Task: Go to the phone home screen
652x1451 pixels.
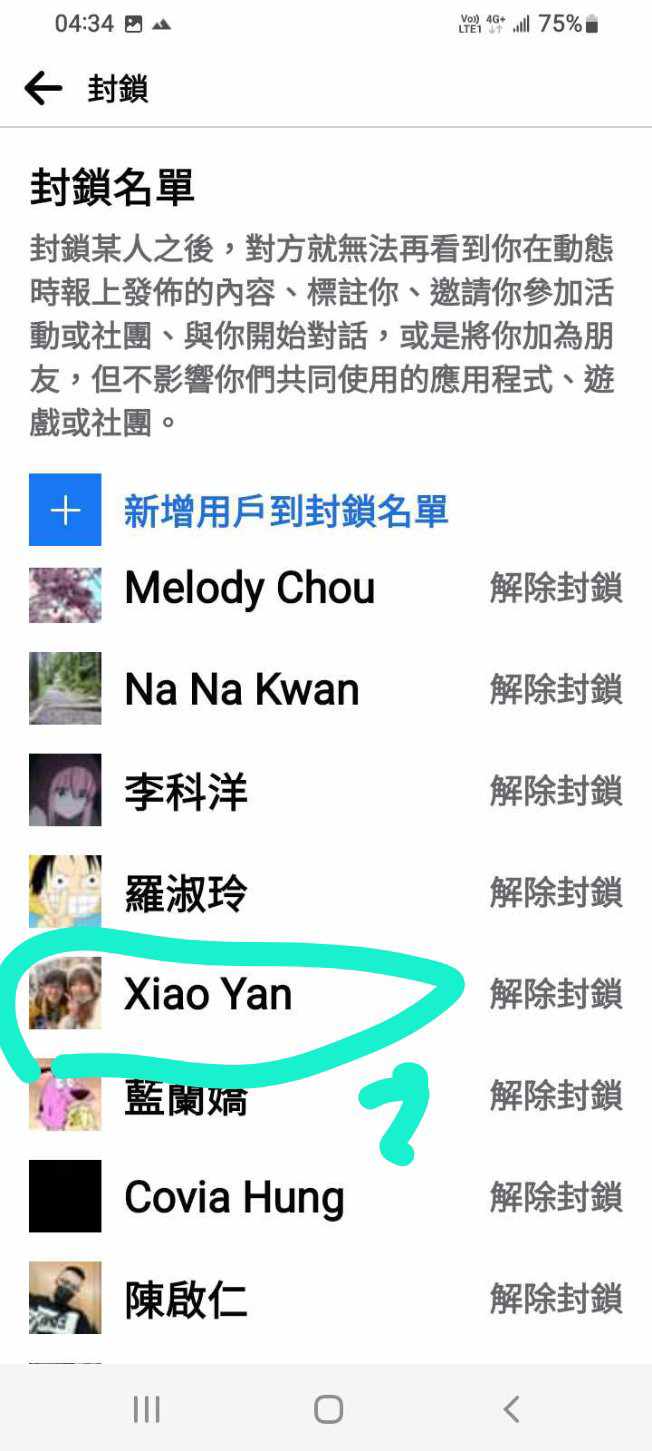Action: (328, 1409)
